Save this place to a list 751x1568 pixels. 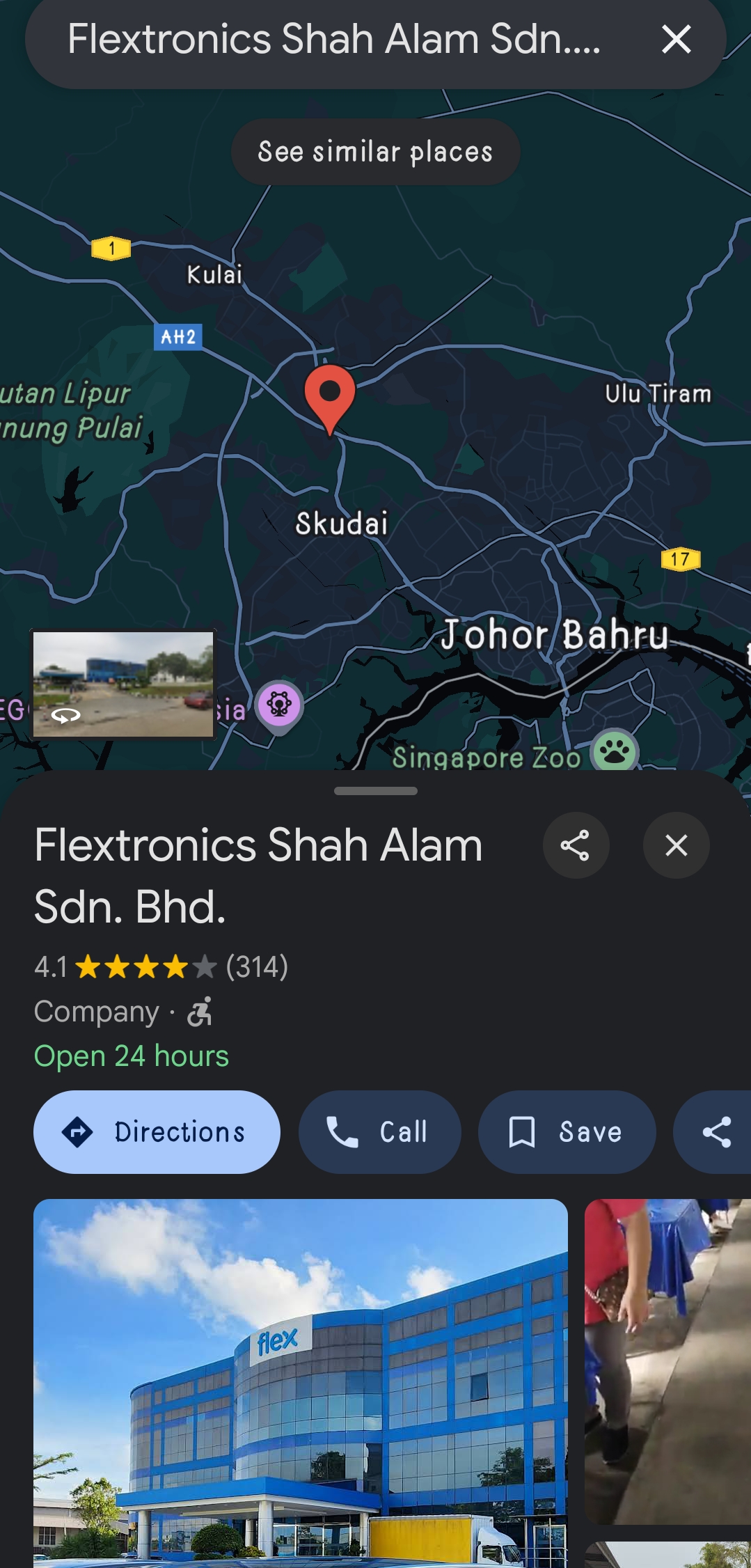click(x=567, y=1132)
